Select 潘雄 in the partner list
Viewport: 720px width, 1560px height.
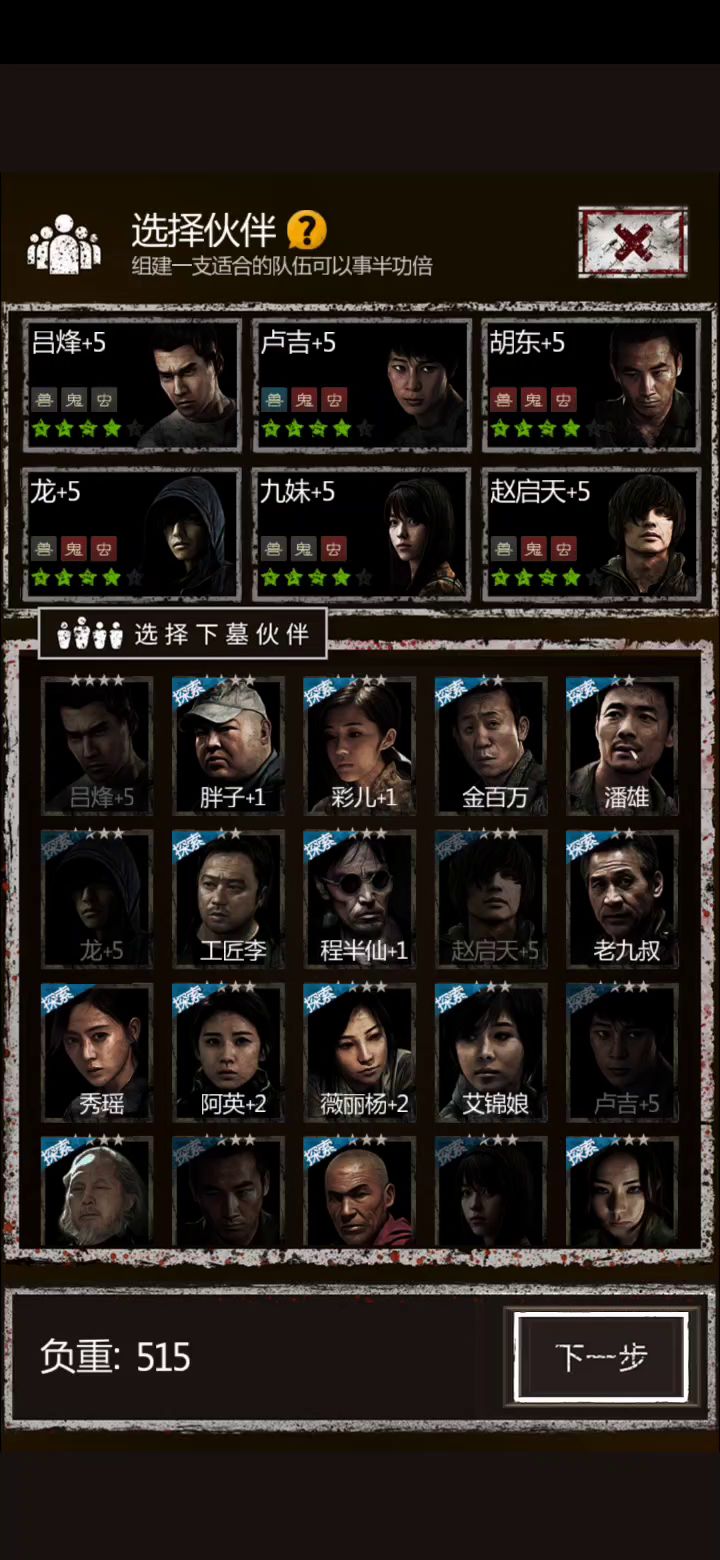coord(622,745)
